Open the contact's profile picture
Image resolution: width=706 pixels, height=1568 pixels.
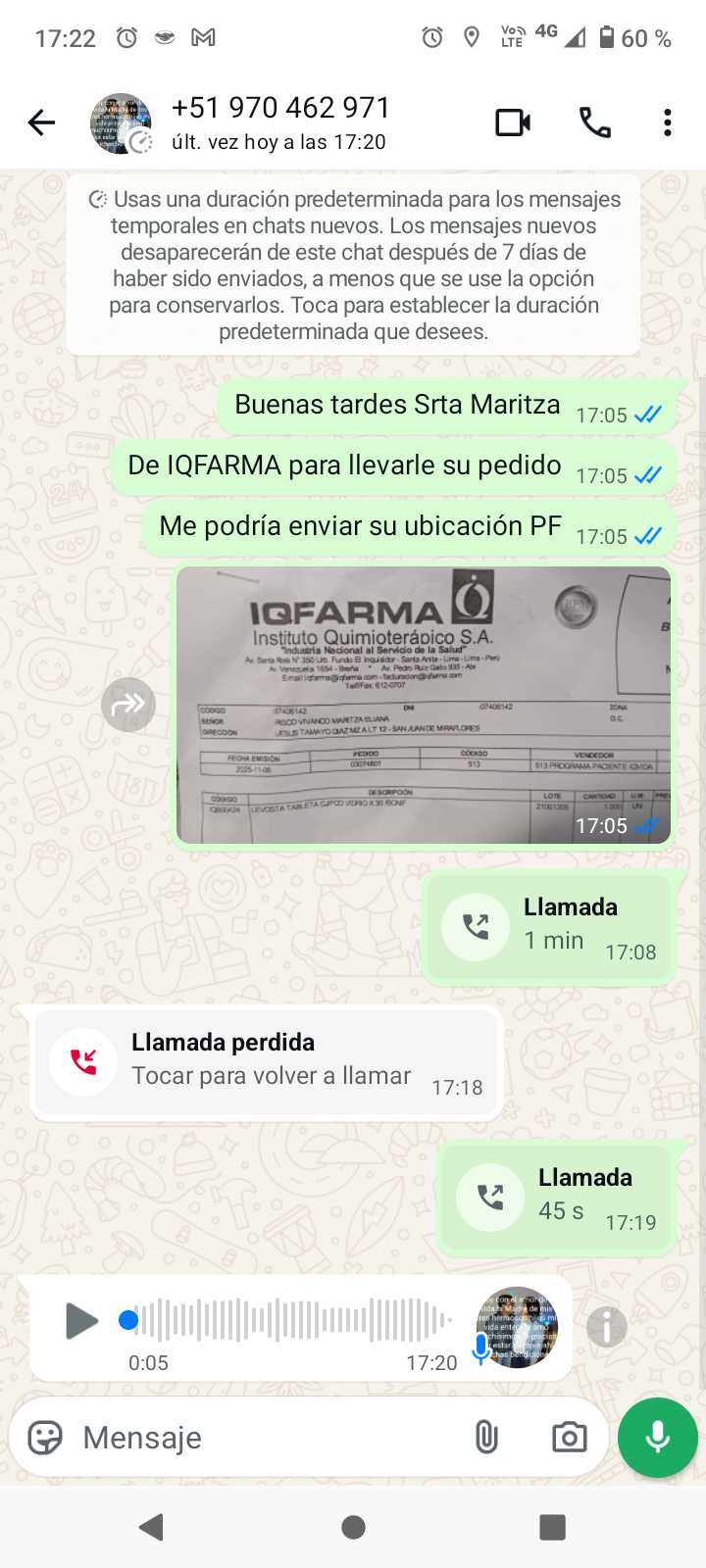point(121,124)
